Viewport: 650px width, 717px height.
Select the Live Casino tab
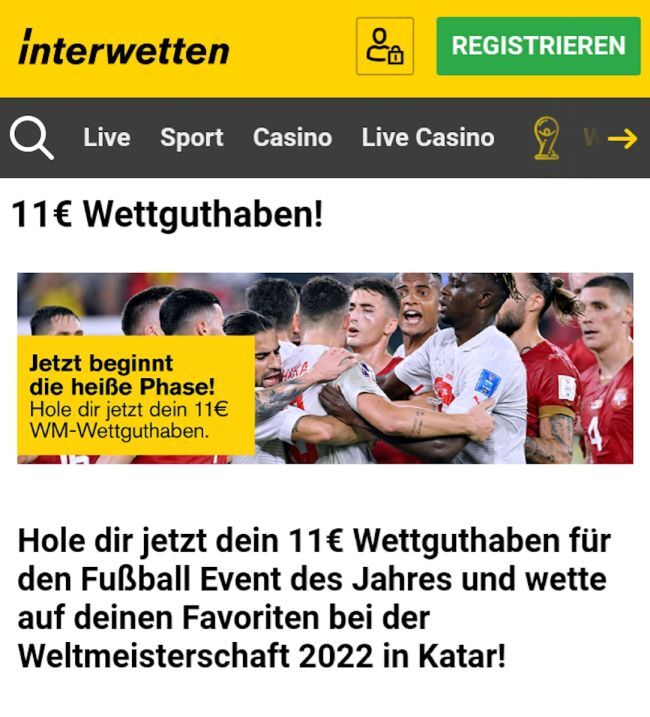pos(427,138)
